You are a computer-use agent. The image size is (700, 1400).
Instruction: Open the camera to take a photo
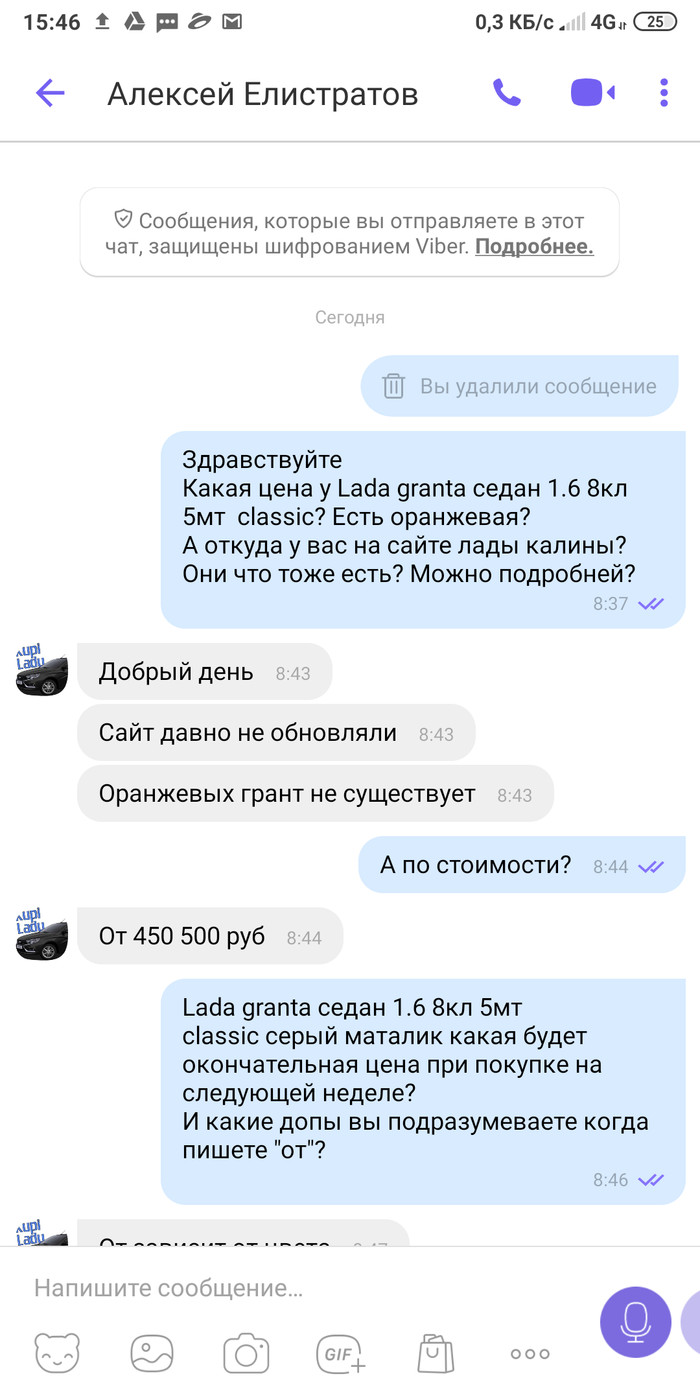[x=246, y=1354]
